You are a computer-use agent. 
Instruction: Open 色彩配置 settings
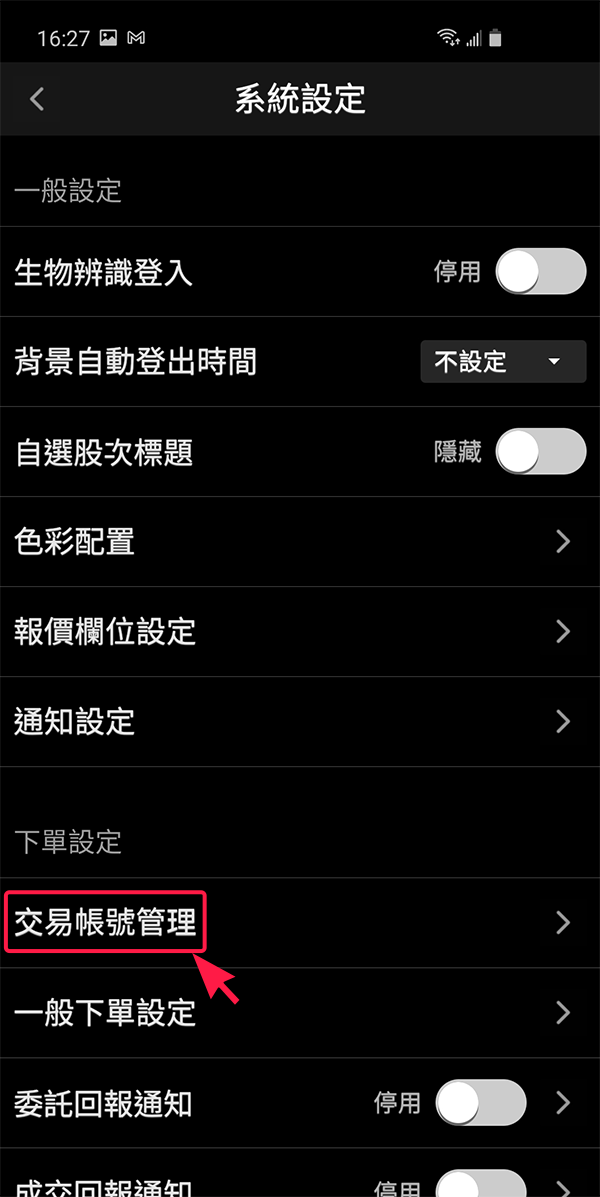pos(300,542)
